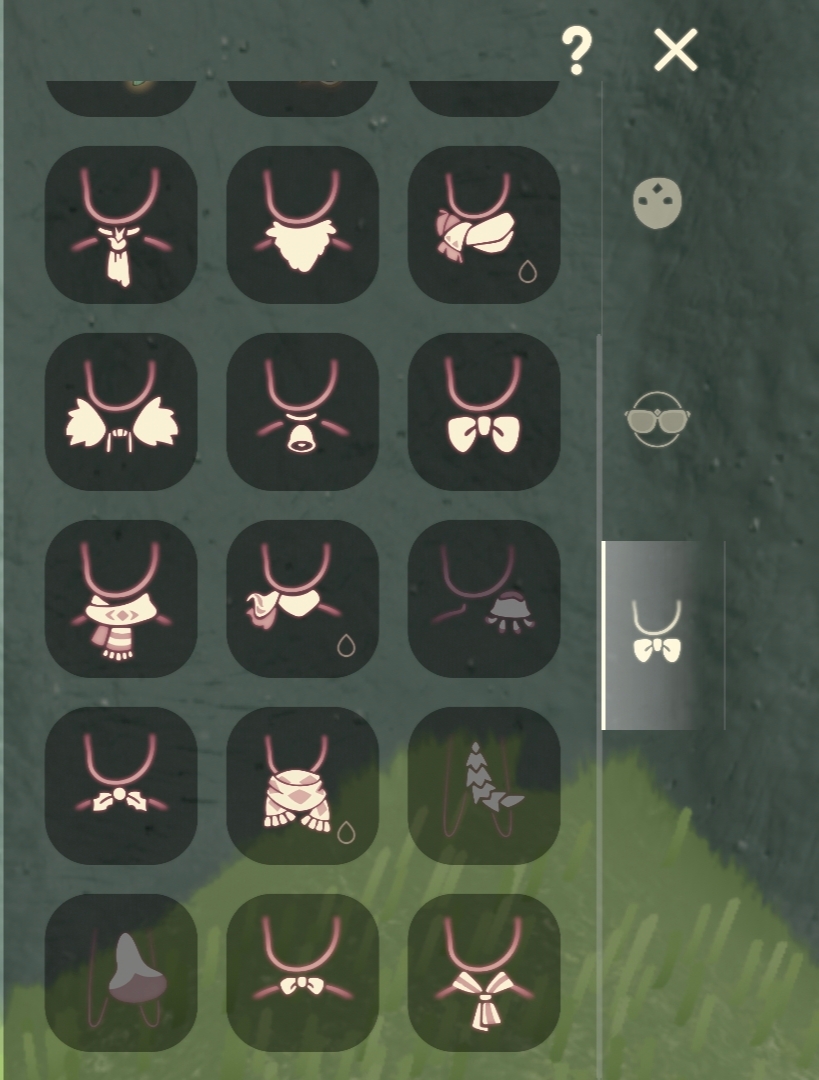The image size is (819, 1080).
Task: Close the accessory selection panel
Action: [675, 50]
